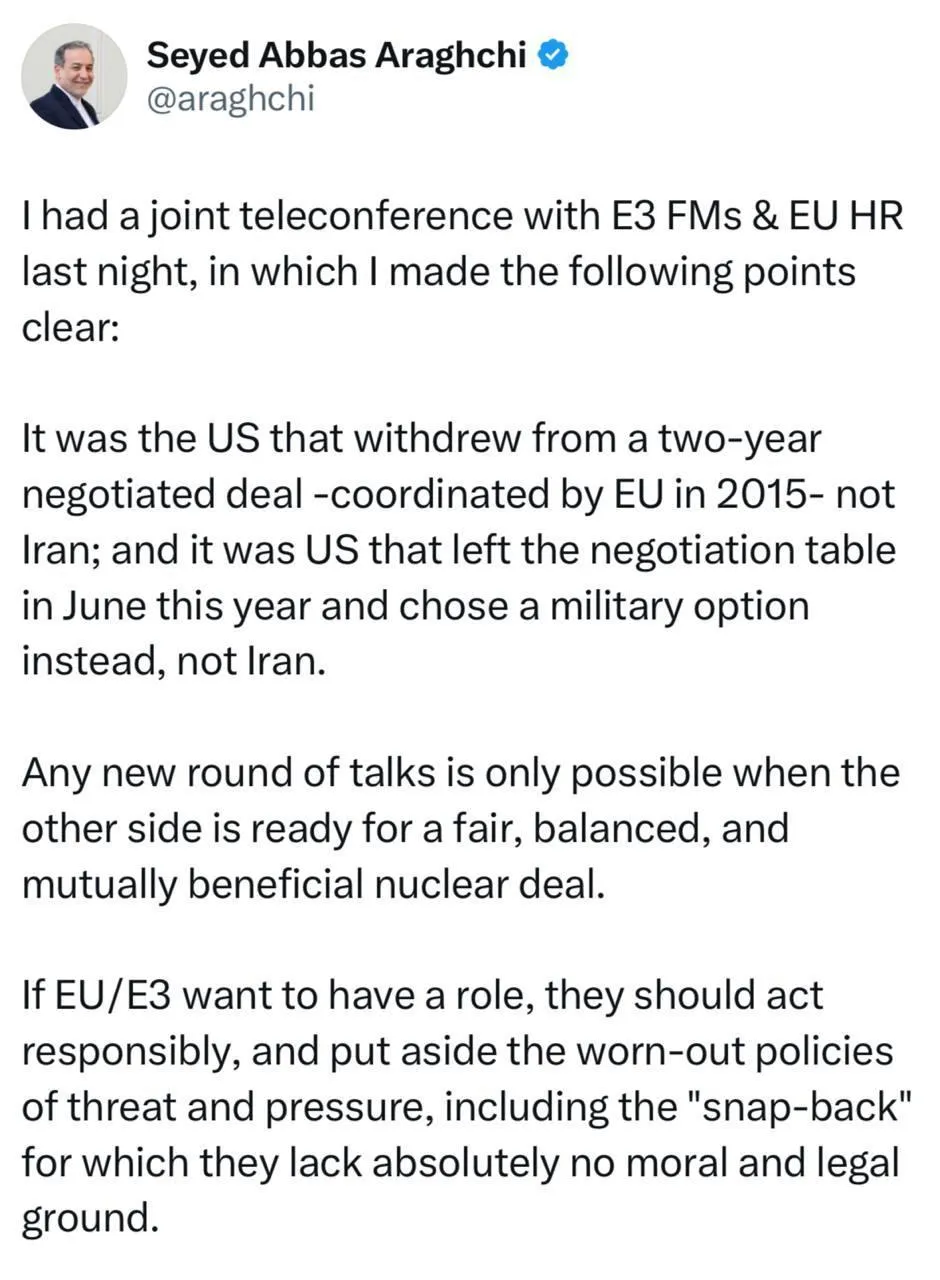Screen dimensions: 940x1280
Task: Open Seyed Abbas Araghchi's profile picture
Action: pos(74,77)
